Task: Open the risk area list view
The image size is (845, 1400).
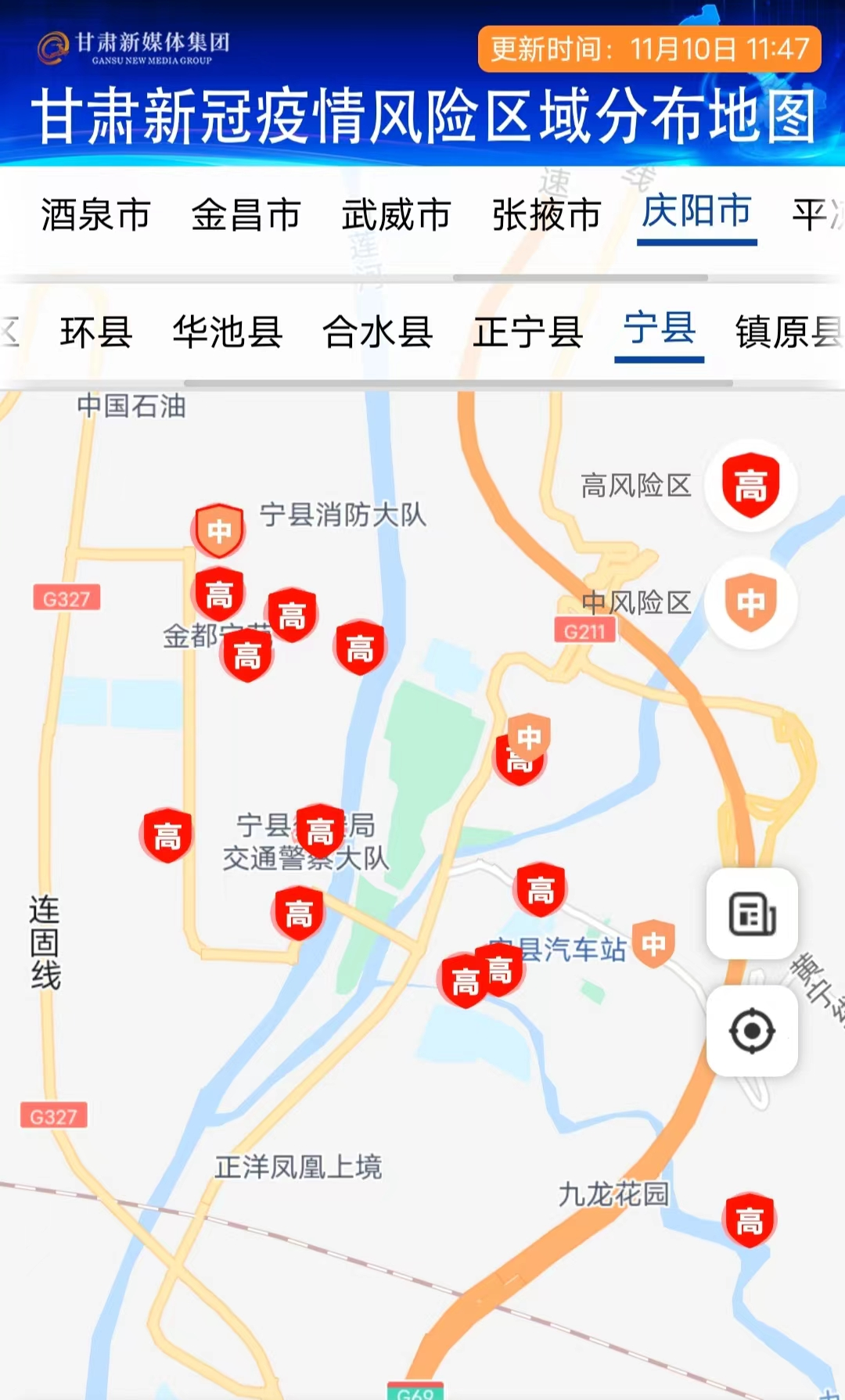Action: 752,914
